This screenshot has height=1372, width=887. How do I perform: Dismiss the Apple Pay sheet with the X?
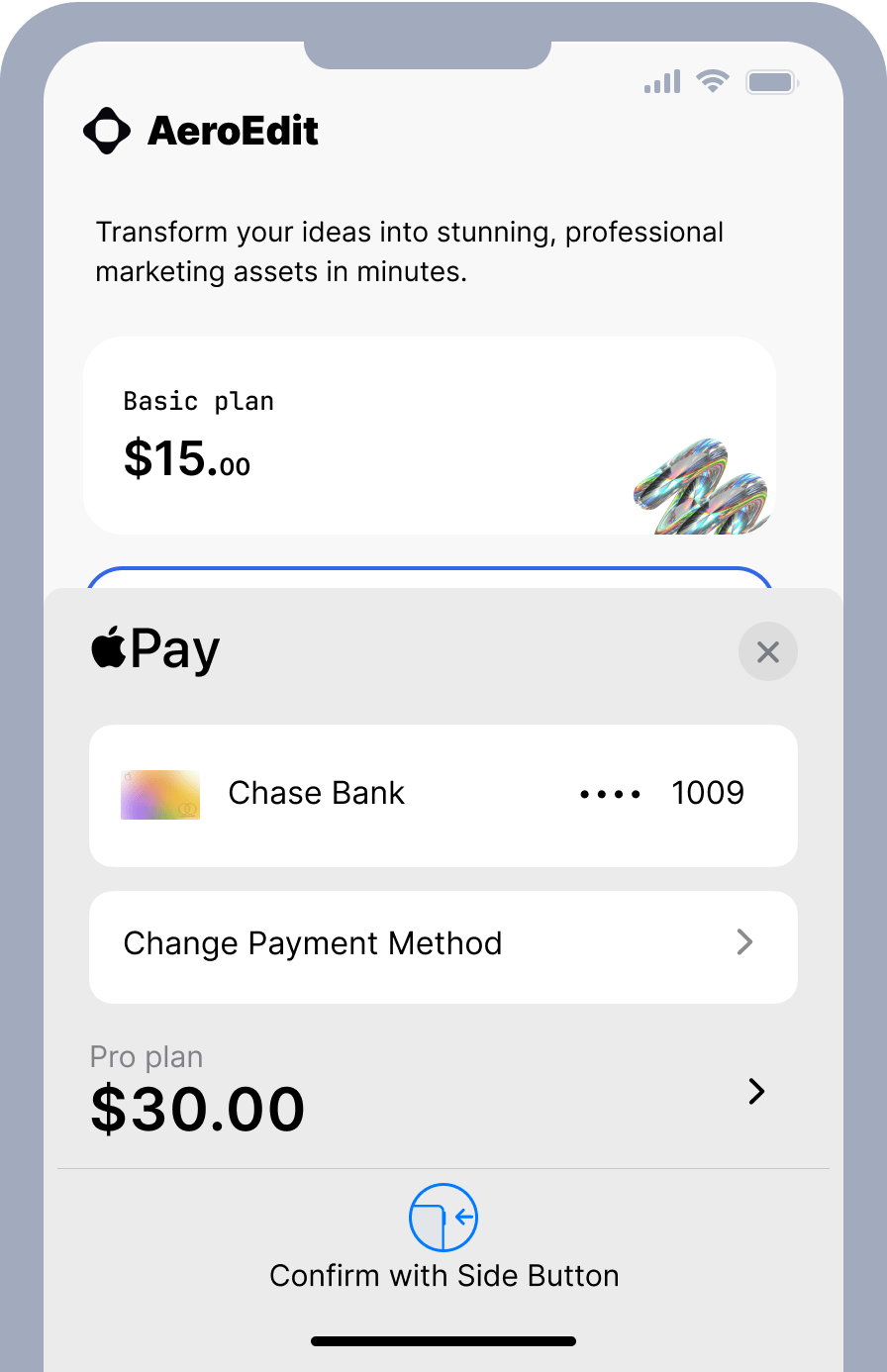coord(767,651)
